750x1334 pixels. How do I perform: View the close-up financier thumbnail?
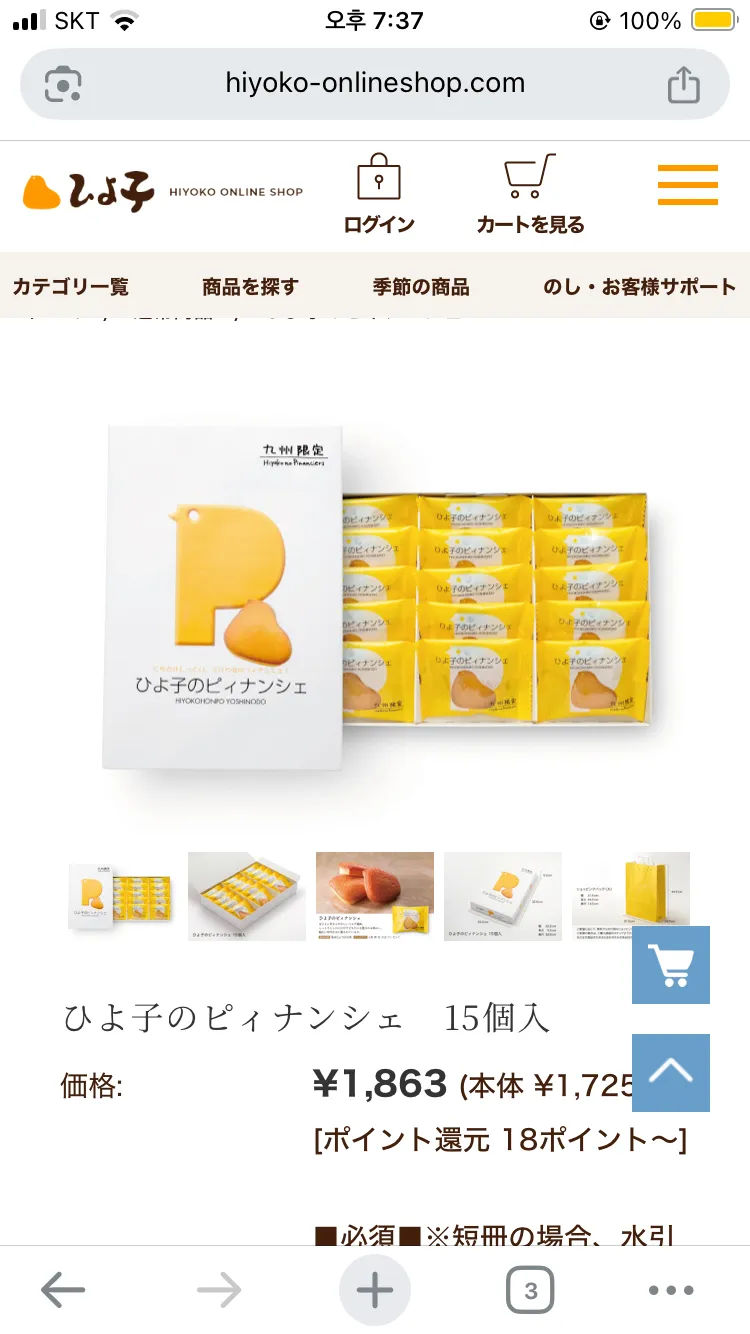[x=375, y=896]
